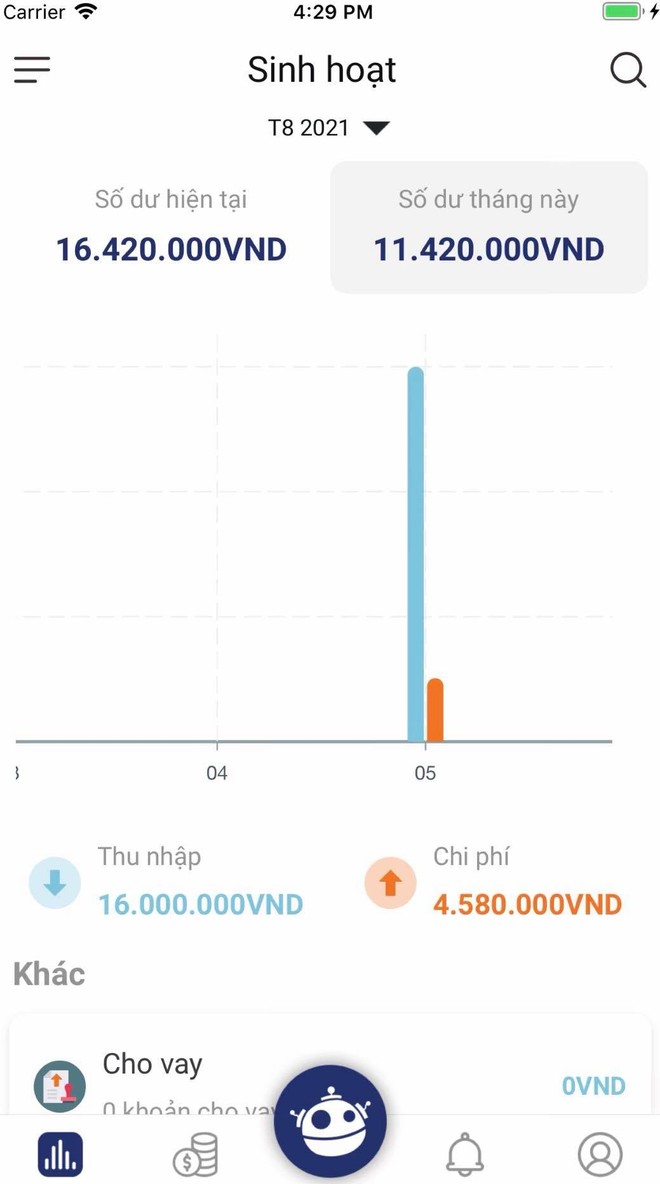Open the profile account tab
The image size is (660, 1184).
[600, 1154]
